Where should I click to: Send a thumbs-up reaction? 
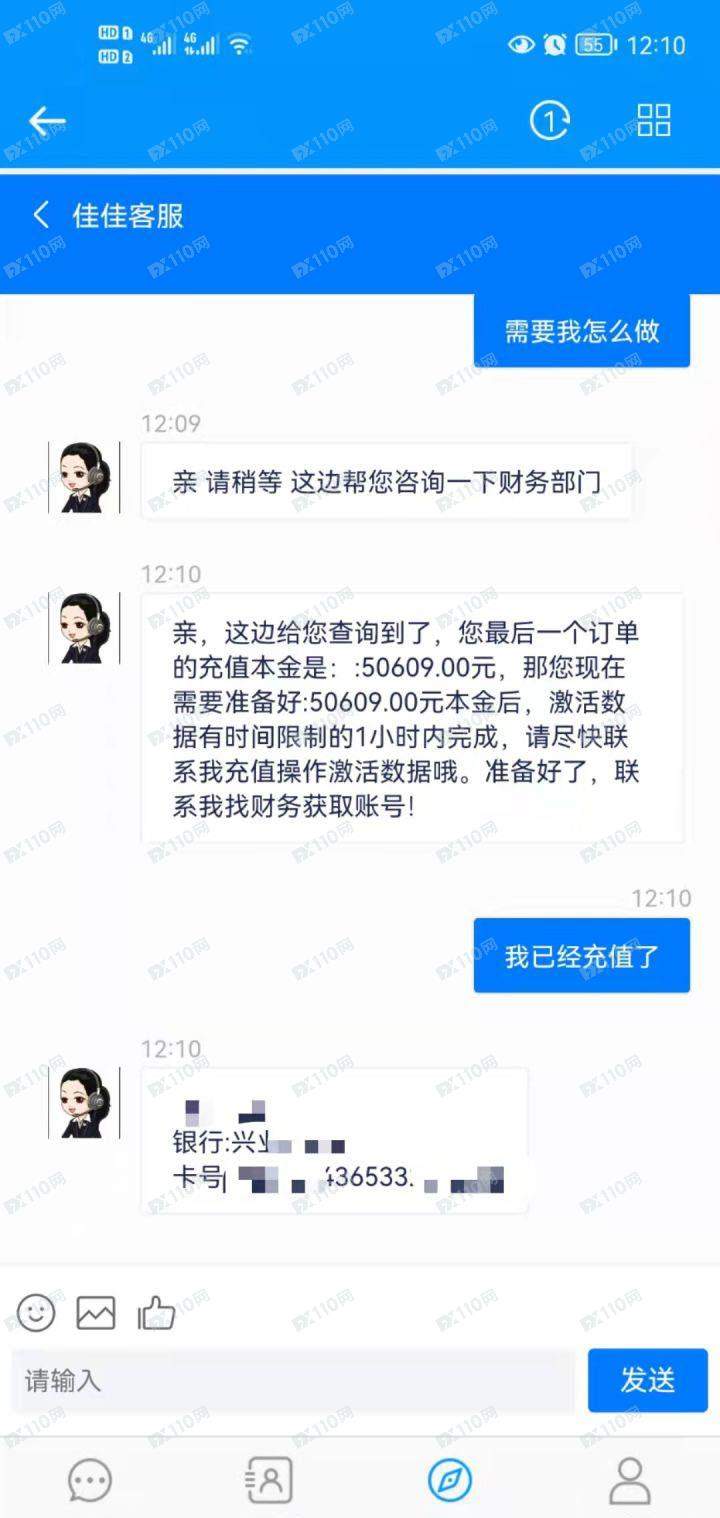tap(156, 1312)
